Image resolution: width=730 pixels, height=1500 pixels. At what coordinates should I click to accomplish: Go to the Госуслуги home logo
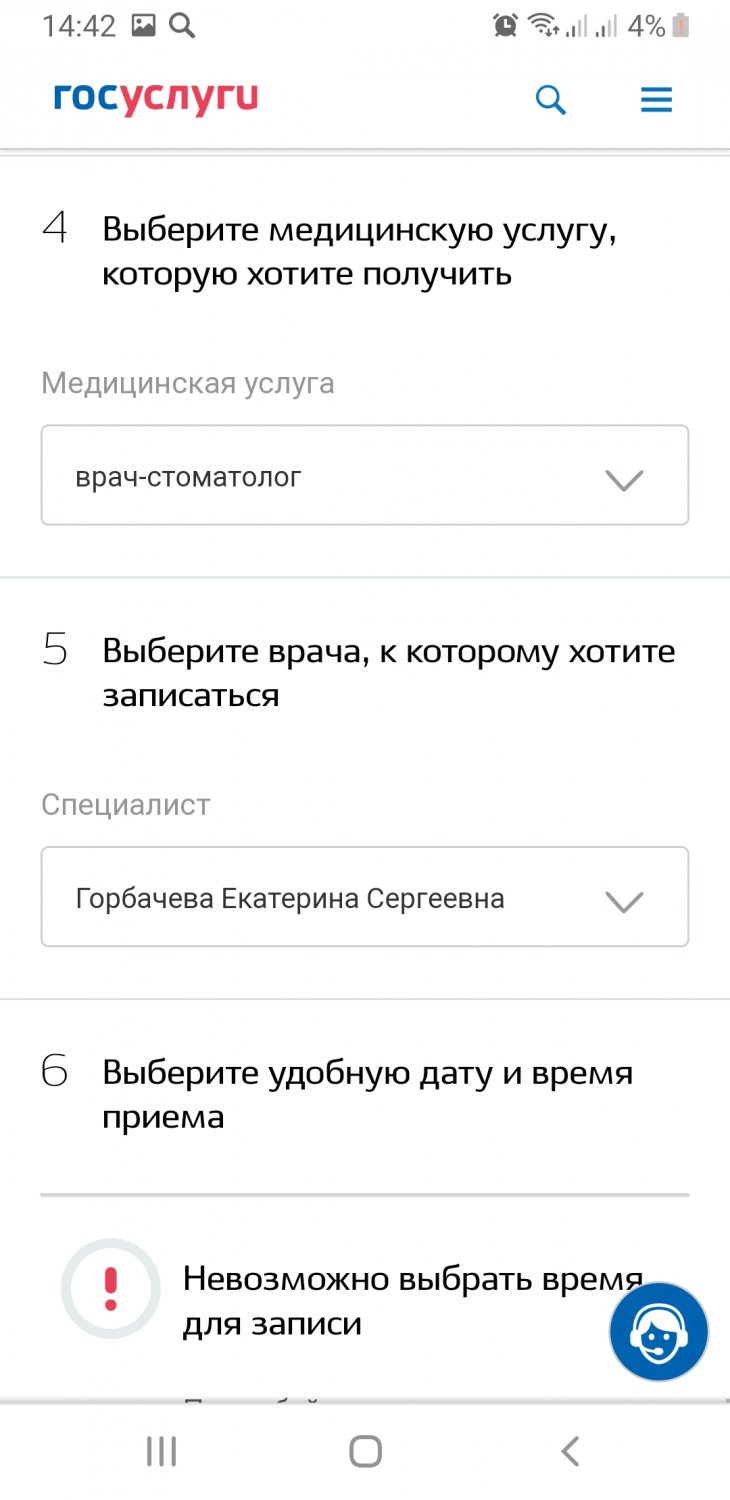pyautogui.click(x=156, y=99)
